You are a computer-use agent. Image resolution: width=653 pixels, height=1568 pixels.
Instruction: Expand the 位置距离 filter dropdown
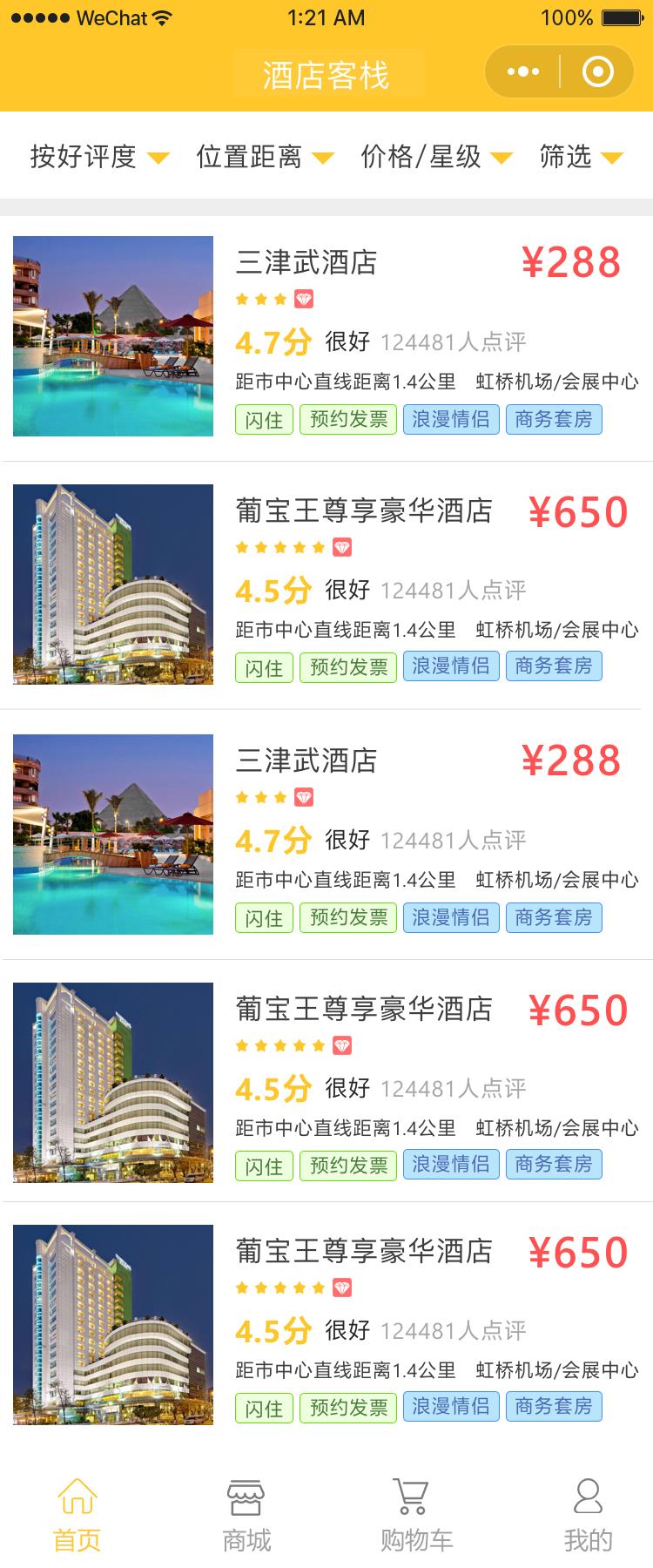pyautogui.click(x=265, y=157)
